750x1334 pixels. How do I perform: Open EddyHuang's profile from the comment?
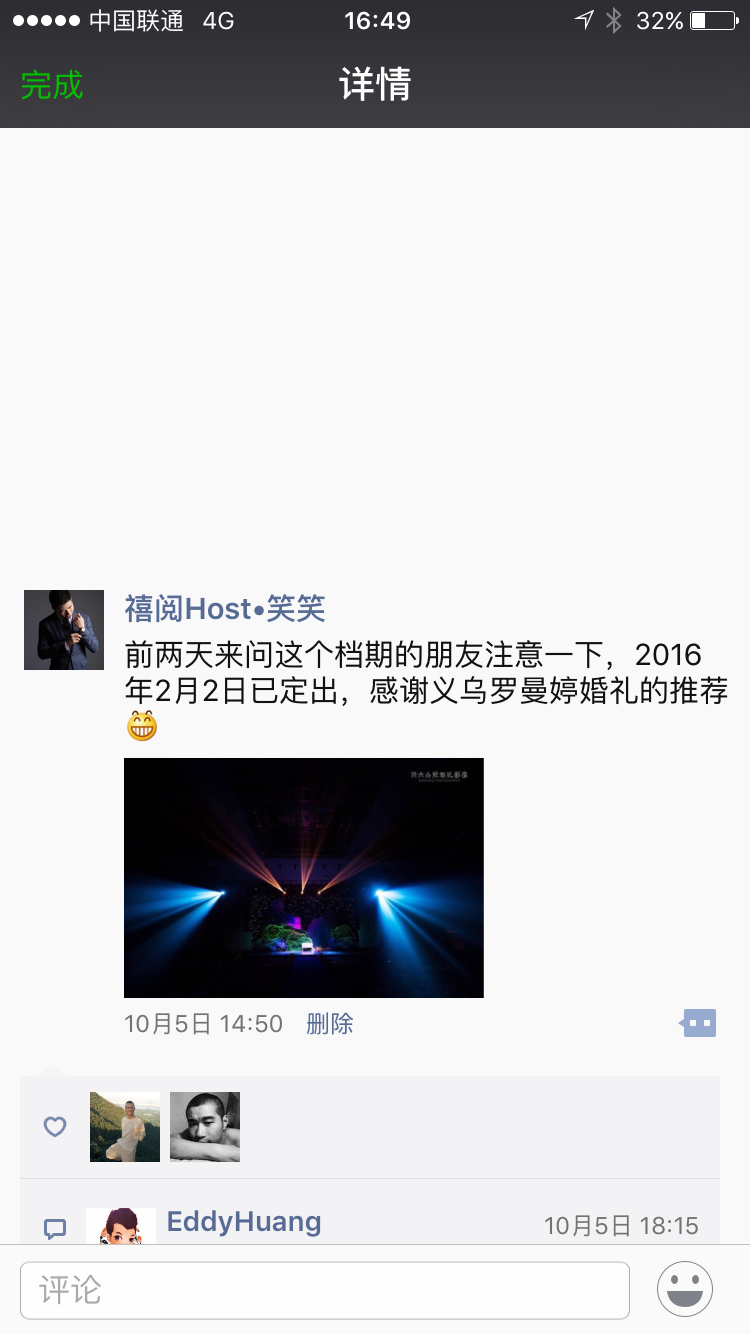click(x=244, y=1221)
